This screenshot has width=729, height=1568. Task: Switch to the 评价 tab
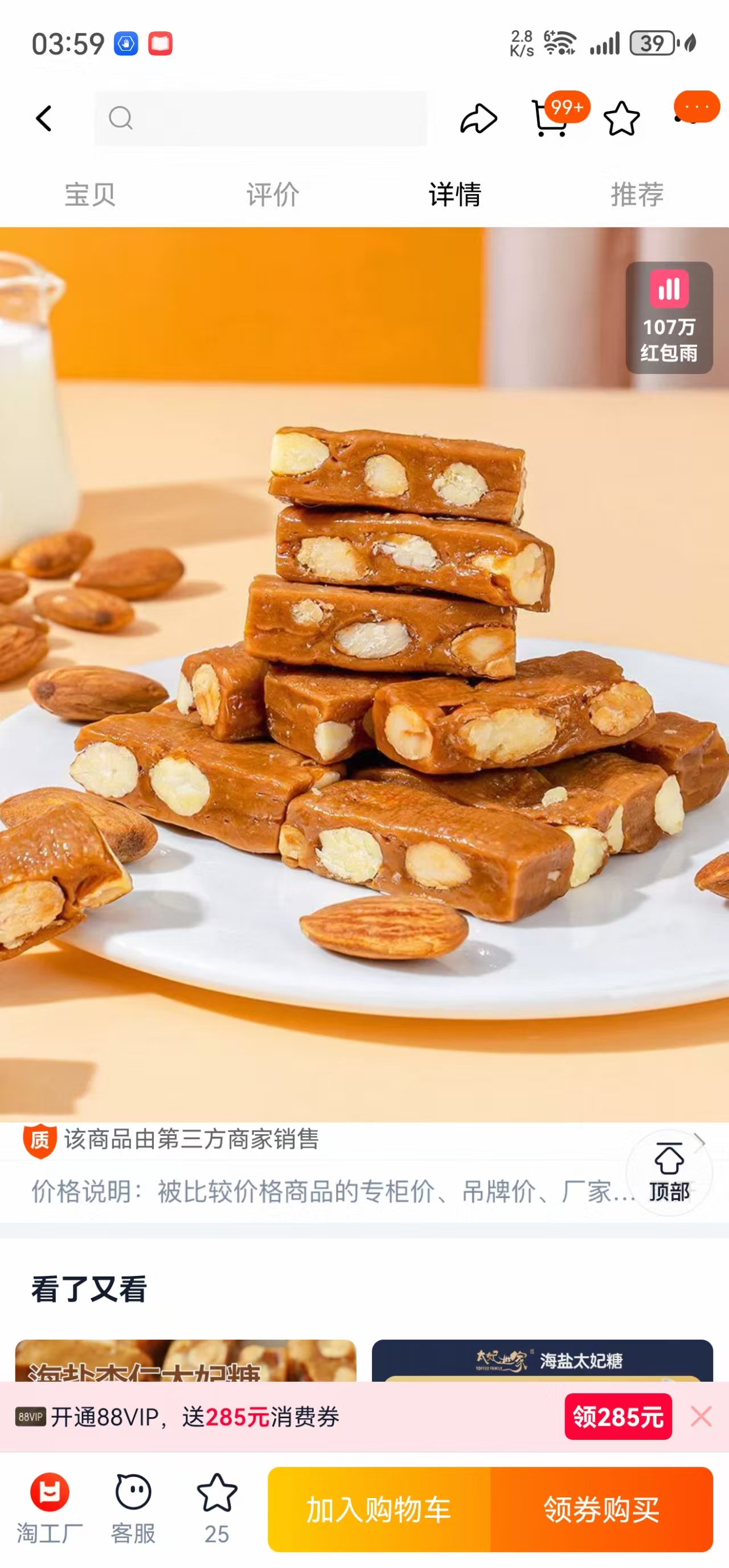pos(272,195)
